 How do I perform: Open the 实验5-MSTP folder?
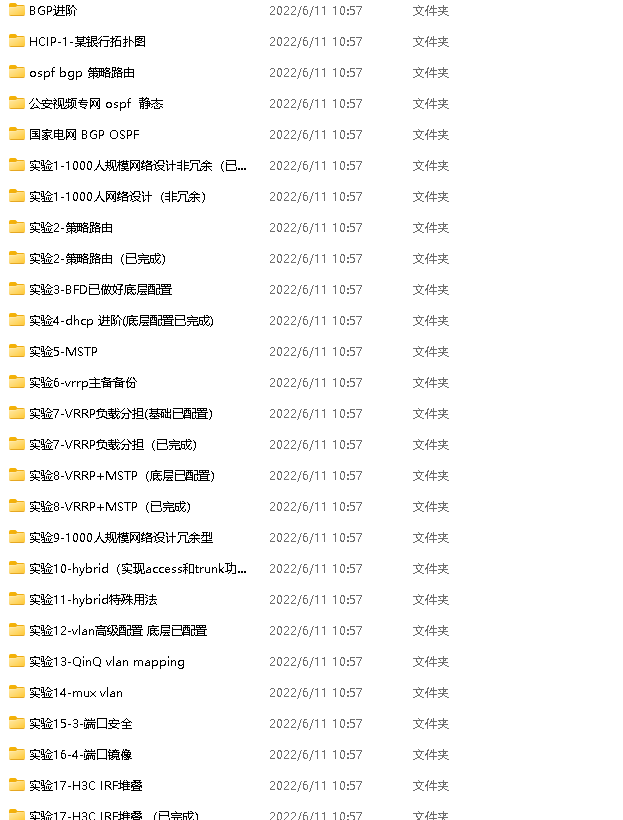pos(63,352)
